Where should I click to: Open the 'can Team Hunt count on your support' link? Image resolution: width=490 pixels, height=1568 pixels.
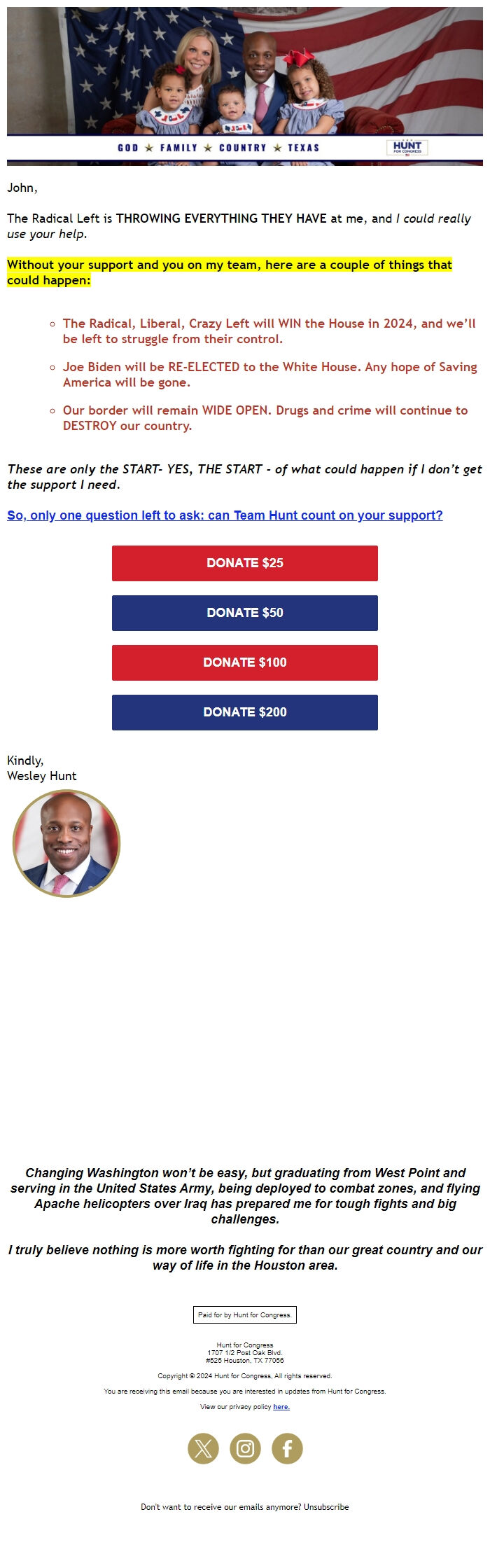225,515
